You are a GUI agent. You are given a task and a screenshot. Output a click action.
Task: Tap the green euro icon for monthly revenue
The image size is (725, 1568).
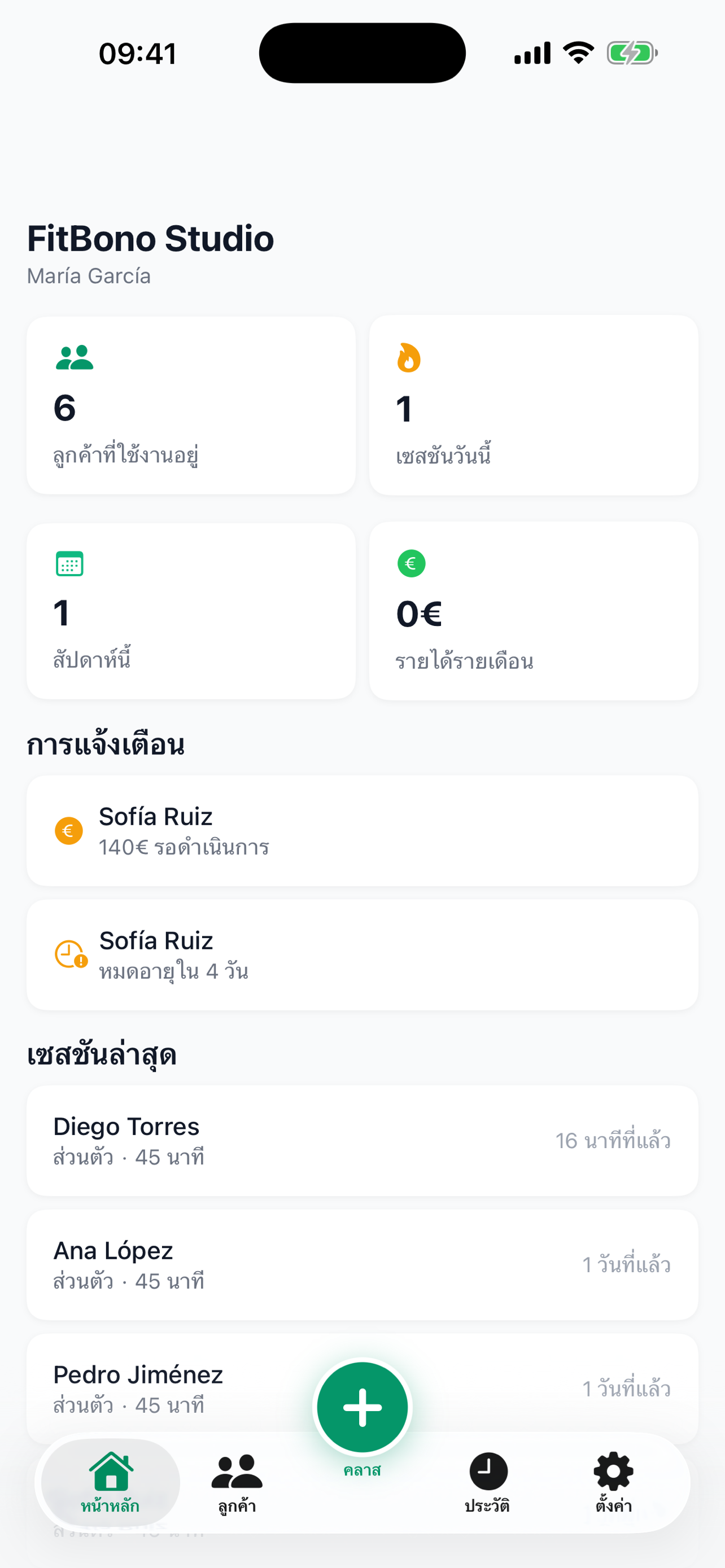(x=411, y=564)
